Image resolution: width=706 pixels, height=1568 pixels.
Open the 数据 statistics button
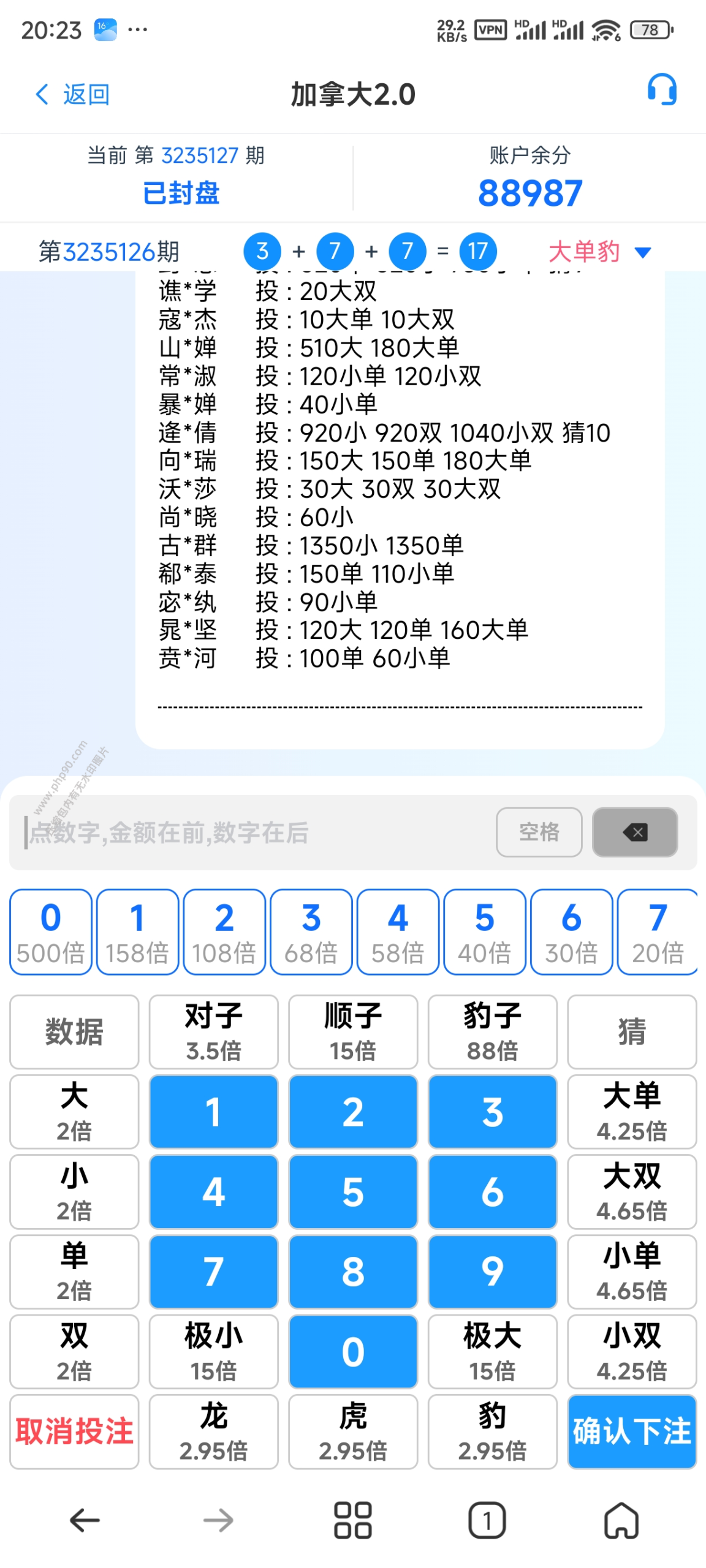pos(74,1031)
